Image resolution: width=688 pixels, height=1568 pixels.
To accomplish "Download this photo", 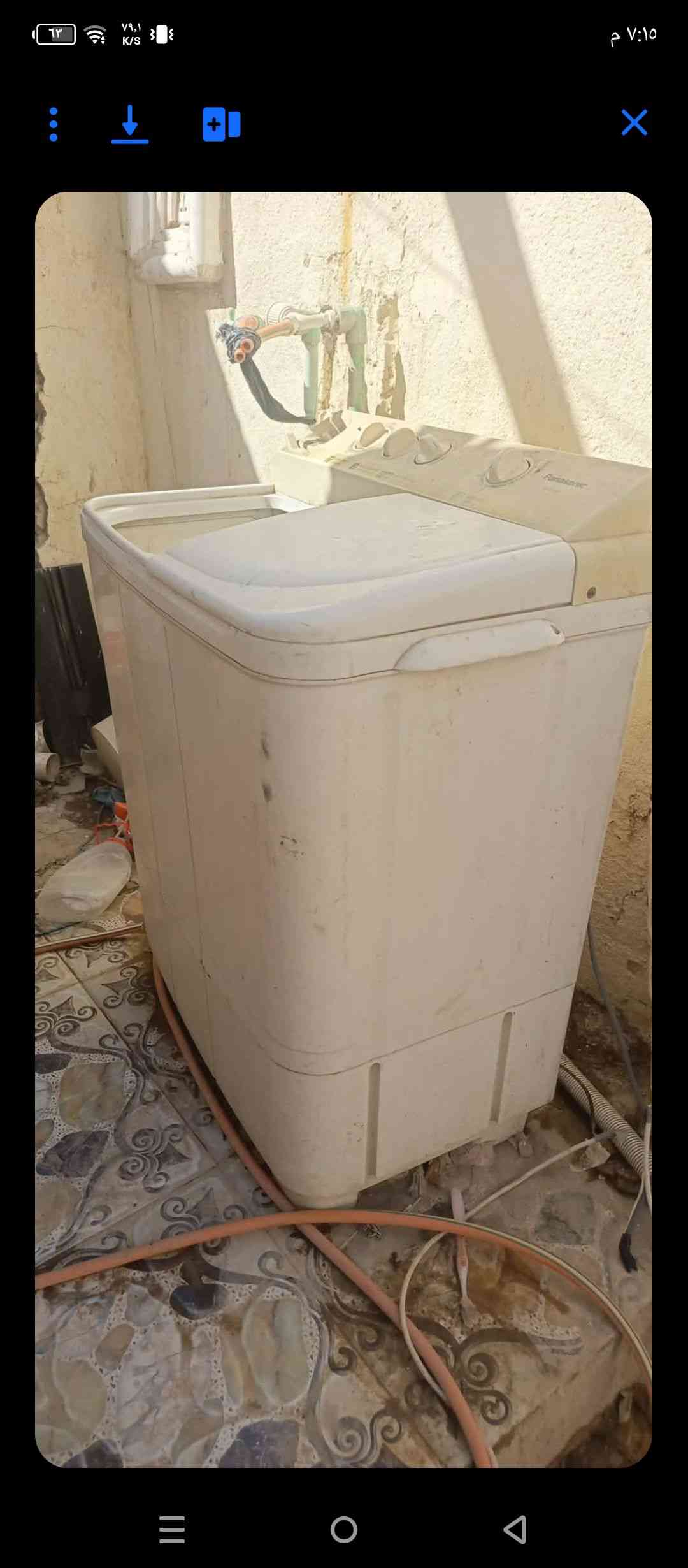I will (x=130, y=124).
